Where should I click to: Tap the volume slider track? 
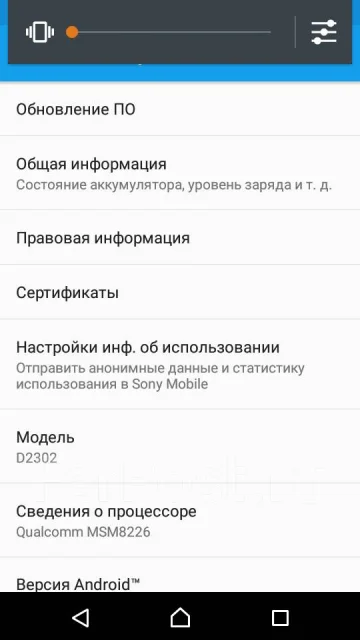pos(169,32)
